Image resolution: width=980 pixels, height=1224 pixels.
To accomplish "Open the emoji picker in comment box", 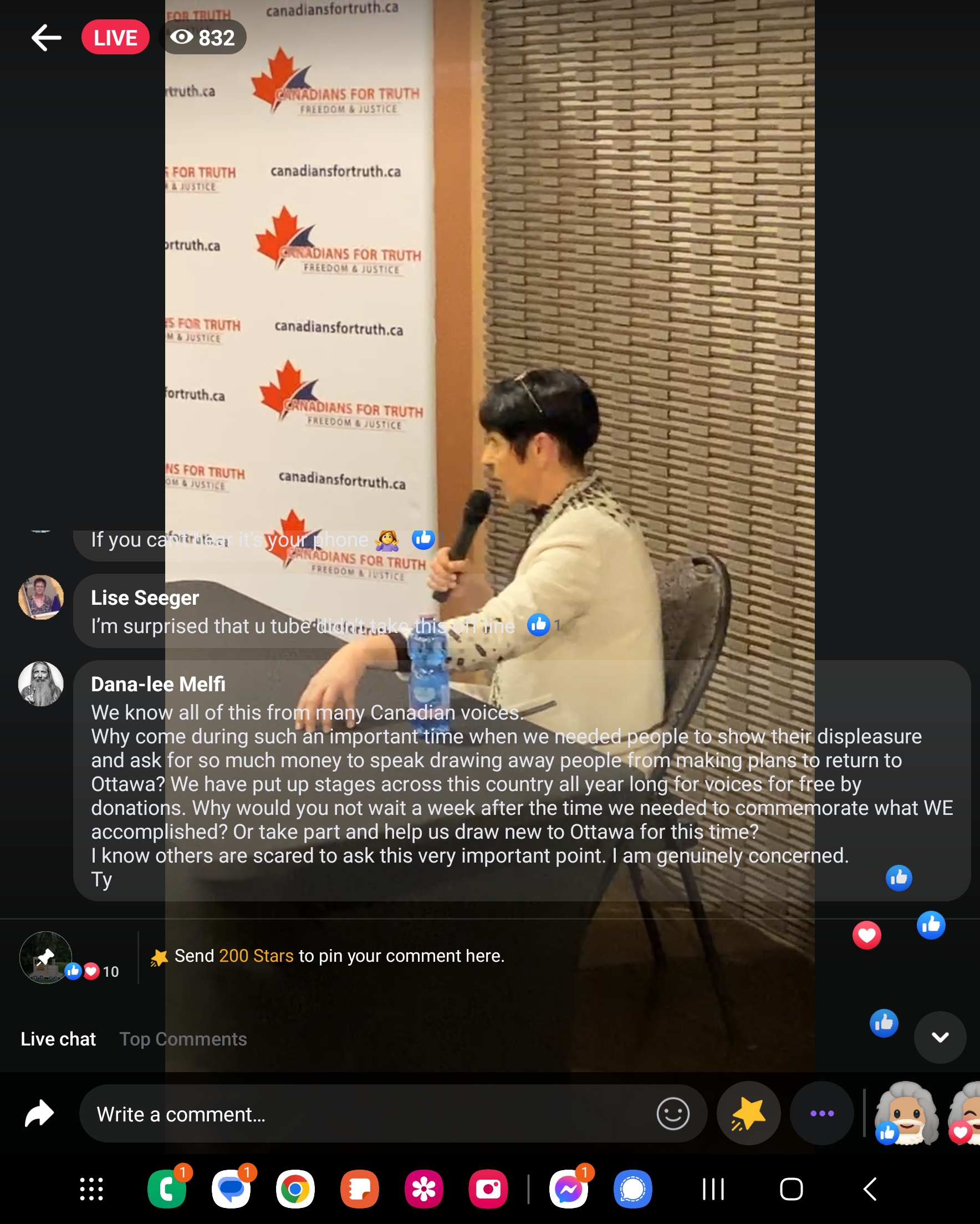I will (673, 1113).
